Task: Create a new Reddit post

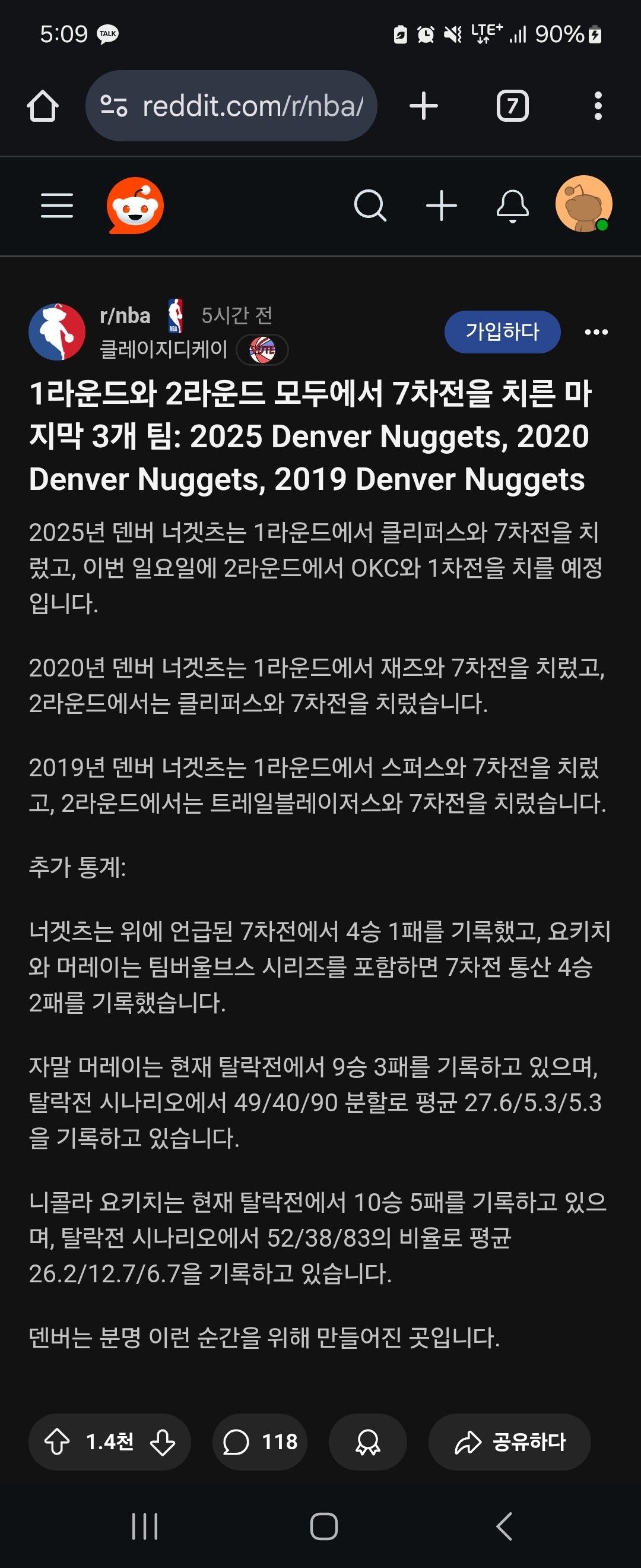Action: pyautogui.click(x=442, y=206)
